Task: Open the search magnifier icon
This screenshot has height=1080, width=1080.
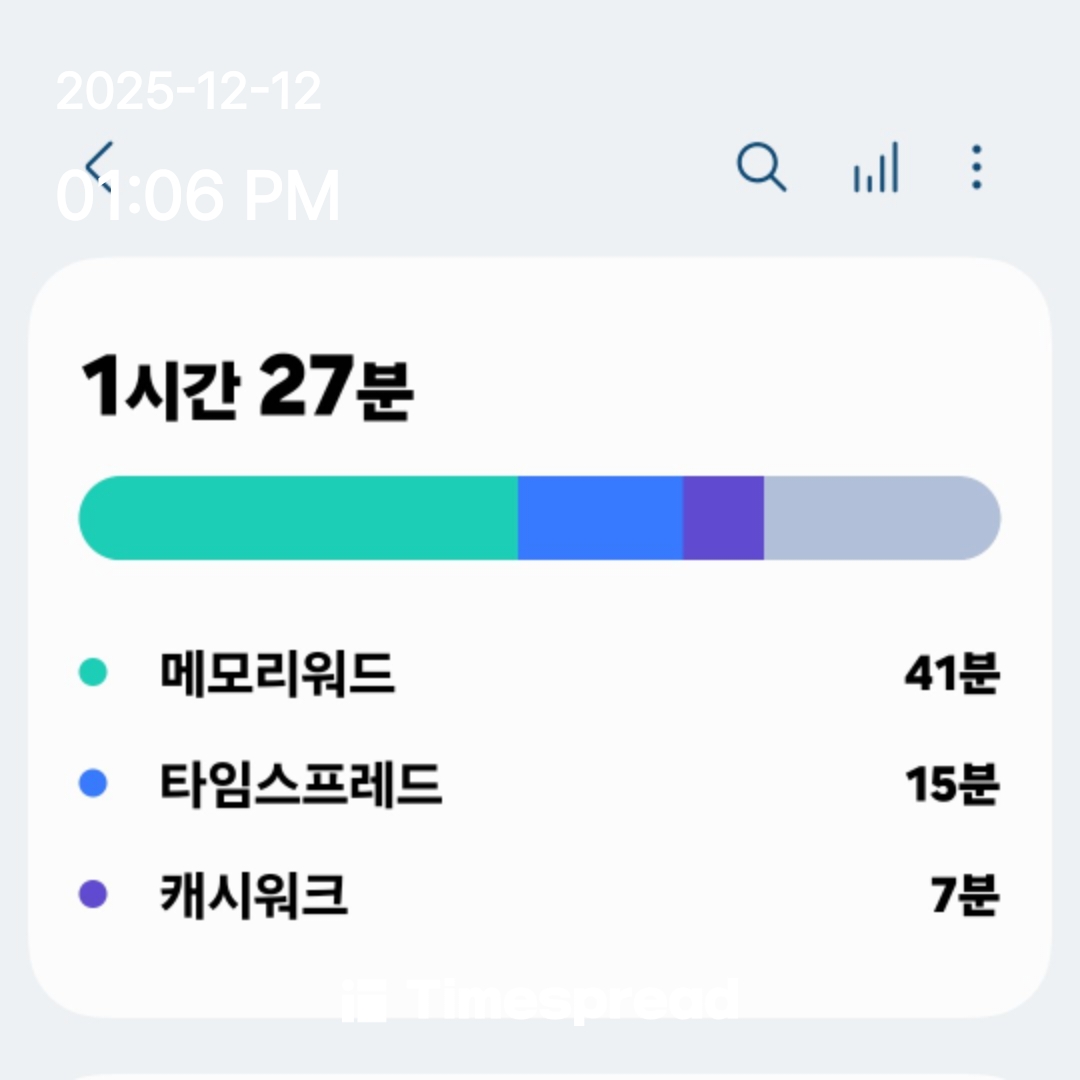Action: tap(761, 167)
